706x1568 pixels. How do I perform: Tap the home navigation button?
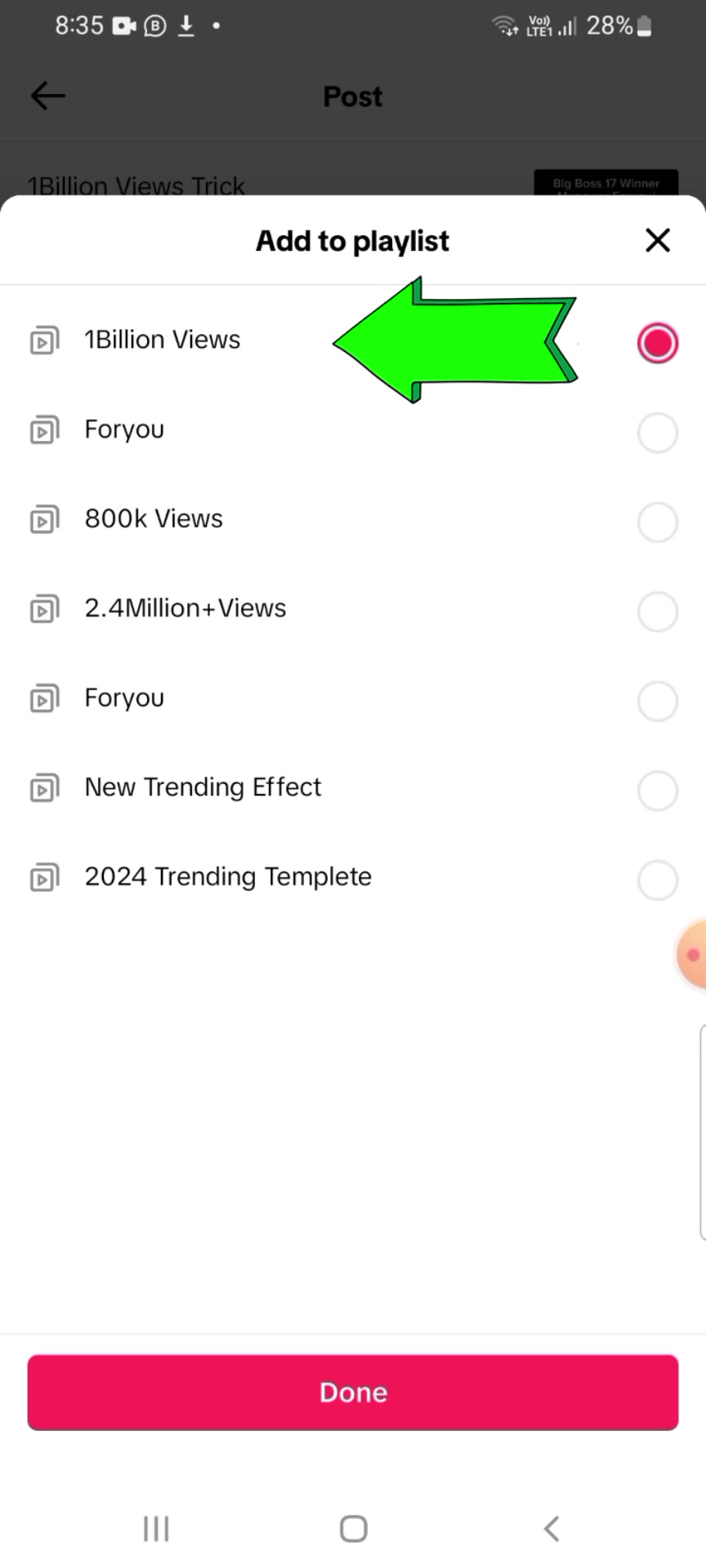pos(352,1529)
